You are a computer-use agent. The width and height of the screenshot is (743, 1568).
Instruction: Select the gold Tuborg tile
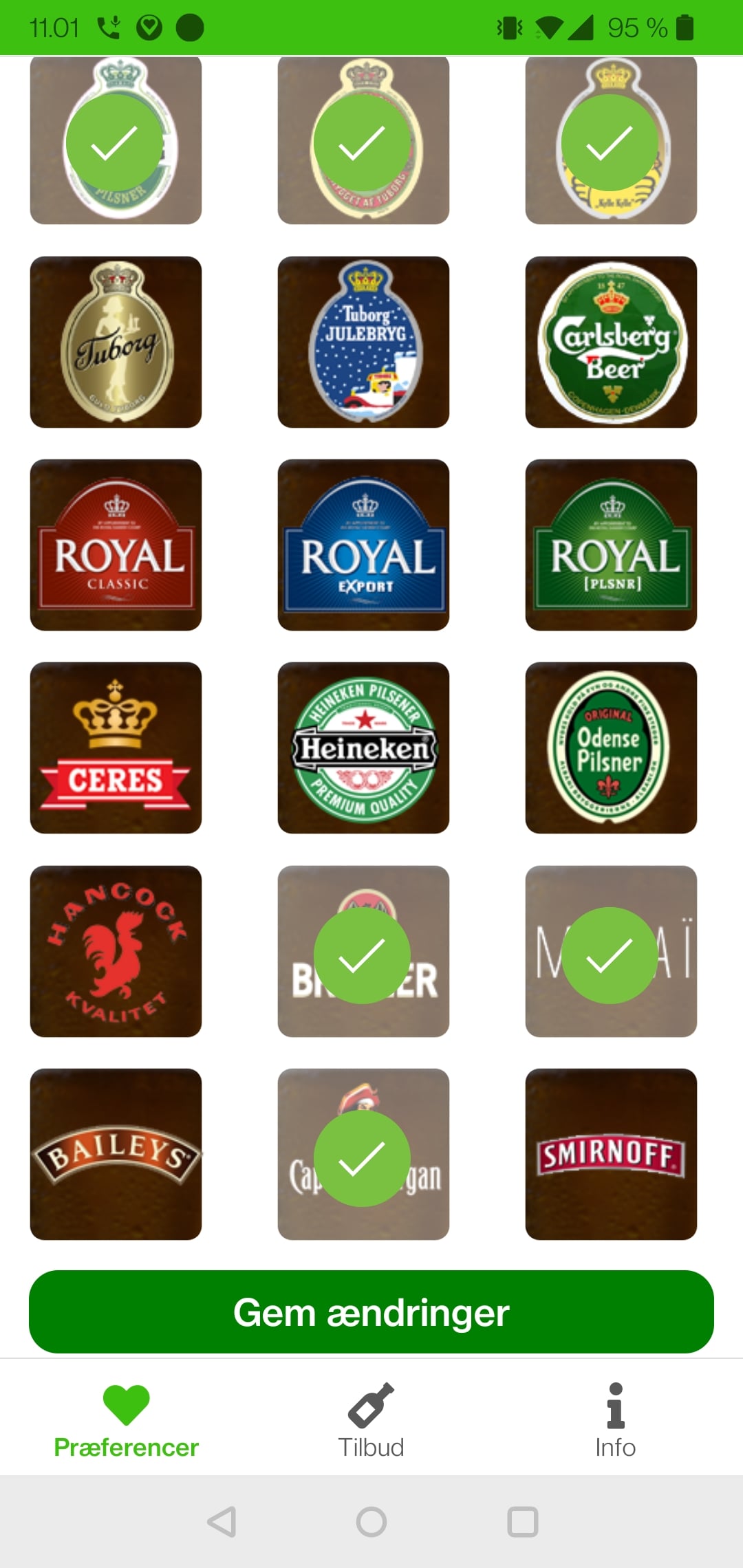pyautogui.click(x=116, y=342)
